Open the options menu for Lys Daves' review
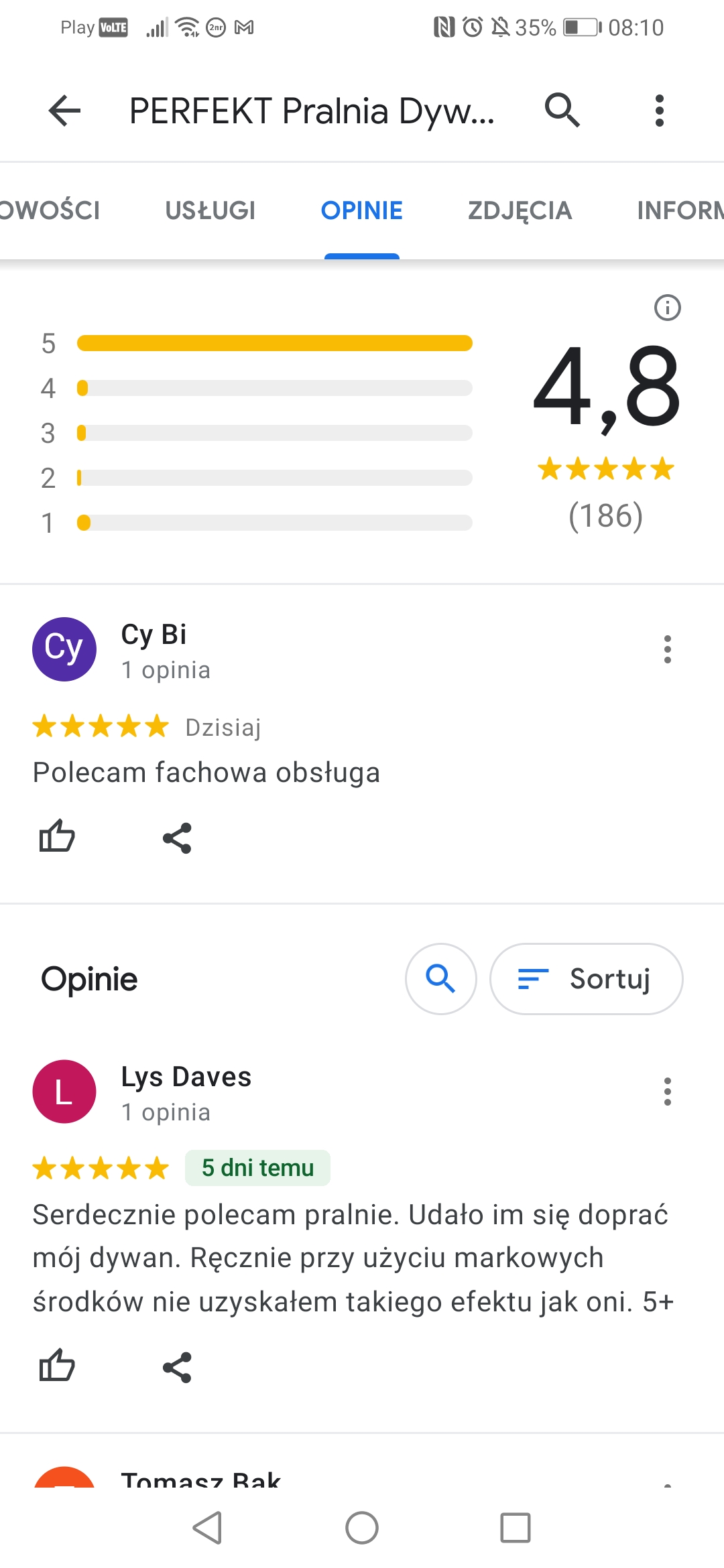The image size is (724, 1568). [x=667, y=1092]
